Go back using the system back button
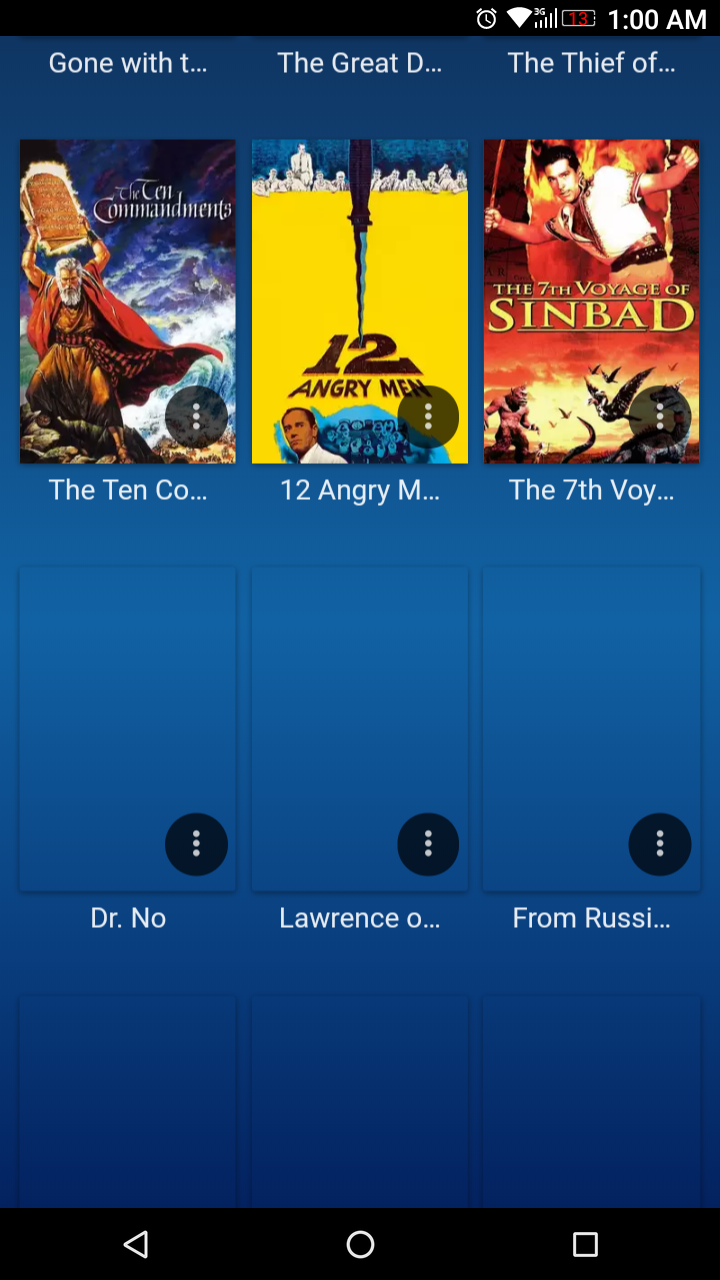 pos(136,1244)
